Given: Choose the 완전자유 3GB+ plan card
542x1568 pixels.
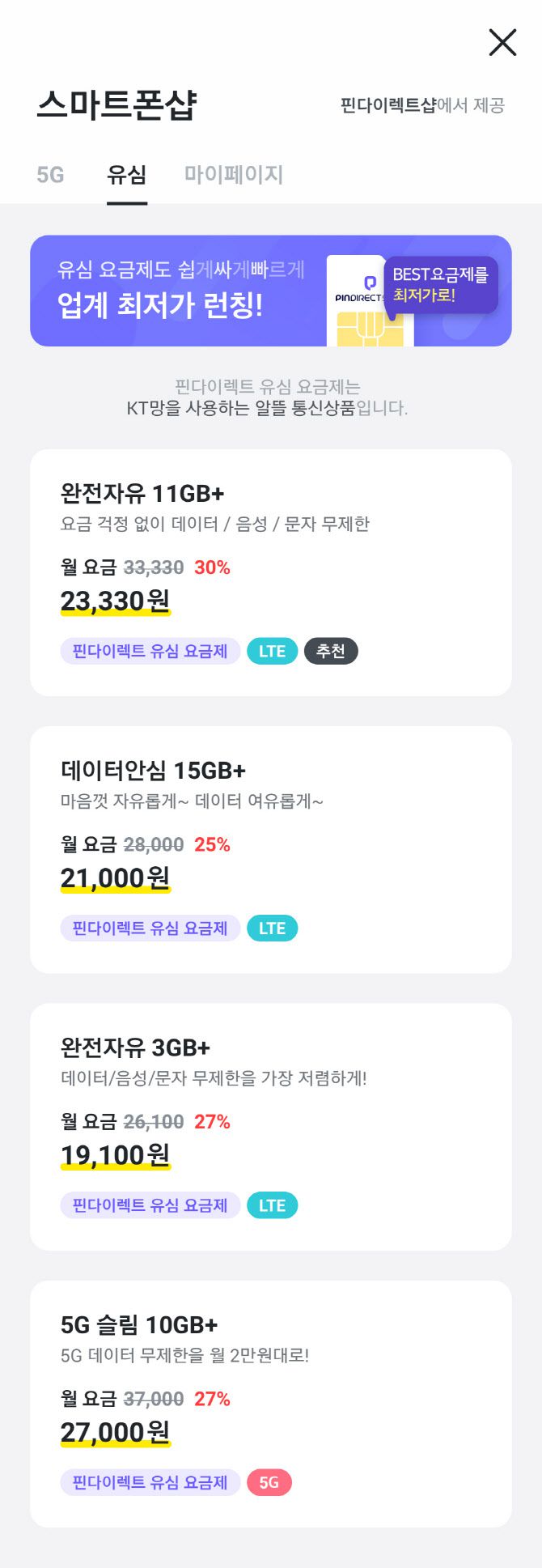Looking at the screenshot, I should [x=270, y=1126].
